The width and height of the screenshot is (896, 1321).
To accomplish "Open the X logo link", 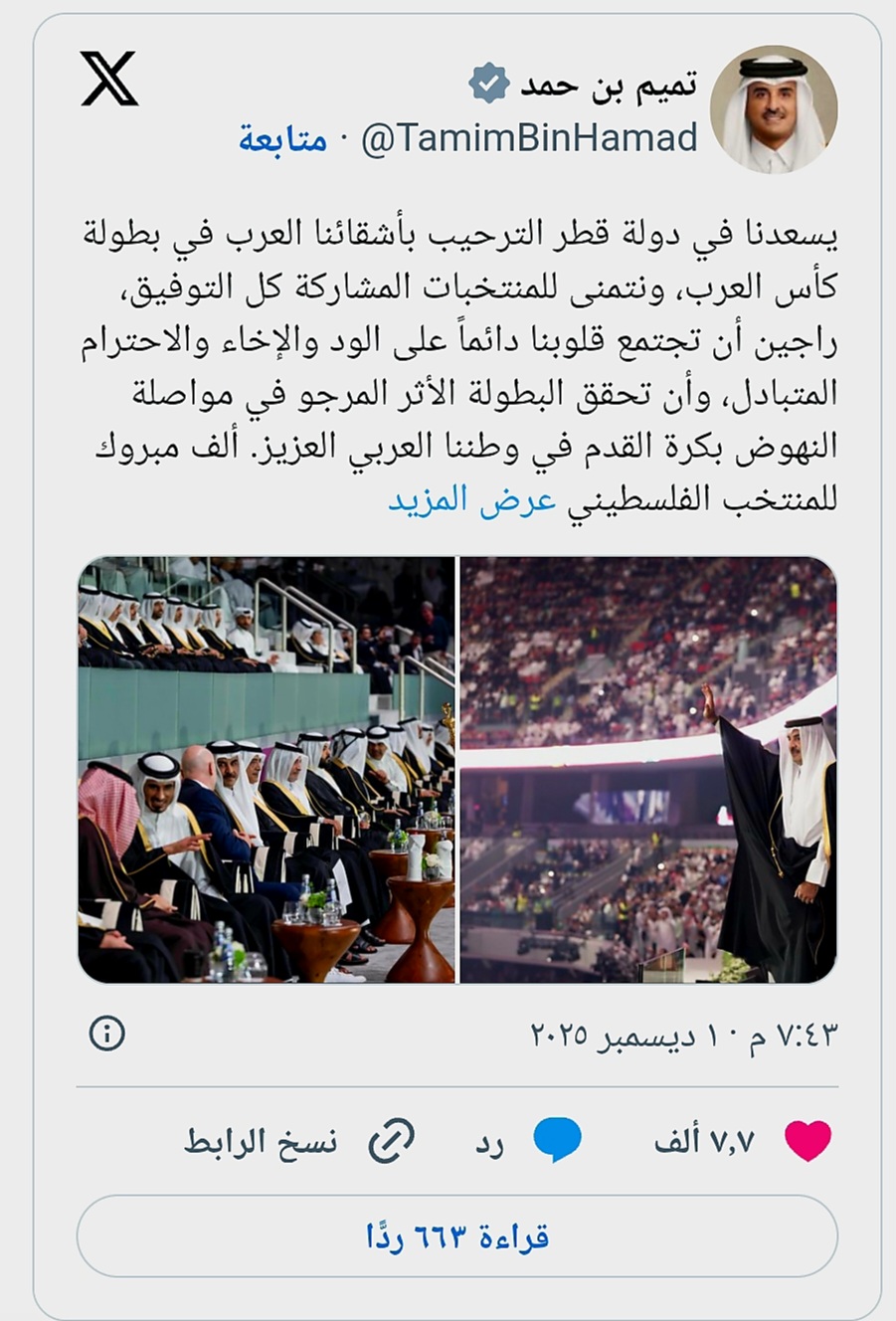I will 109,81.
